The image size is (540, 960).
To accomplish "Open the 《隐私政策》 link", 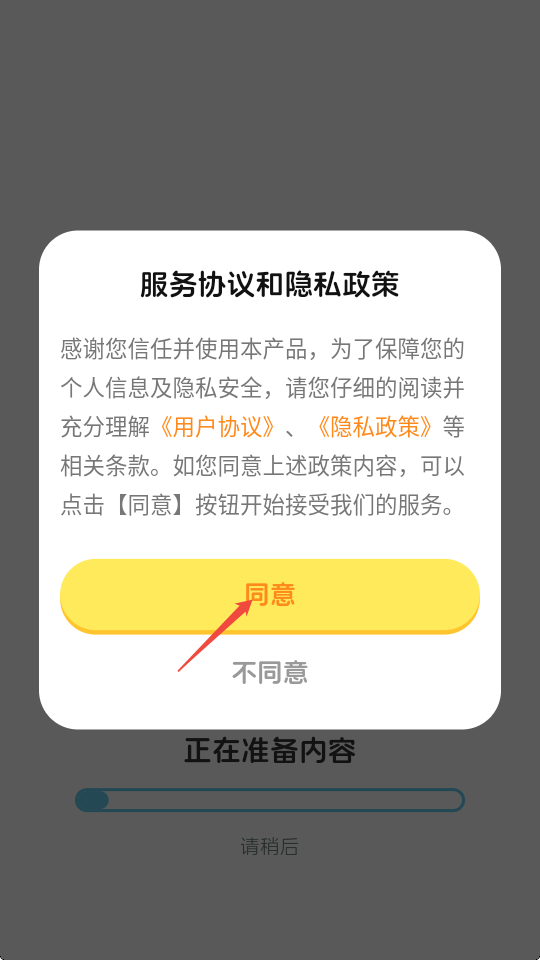I will tap(376, 427).
